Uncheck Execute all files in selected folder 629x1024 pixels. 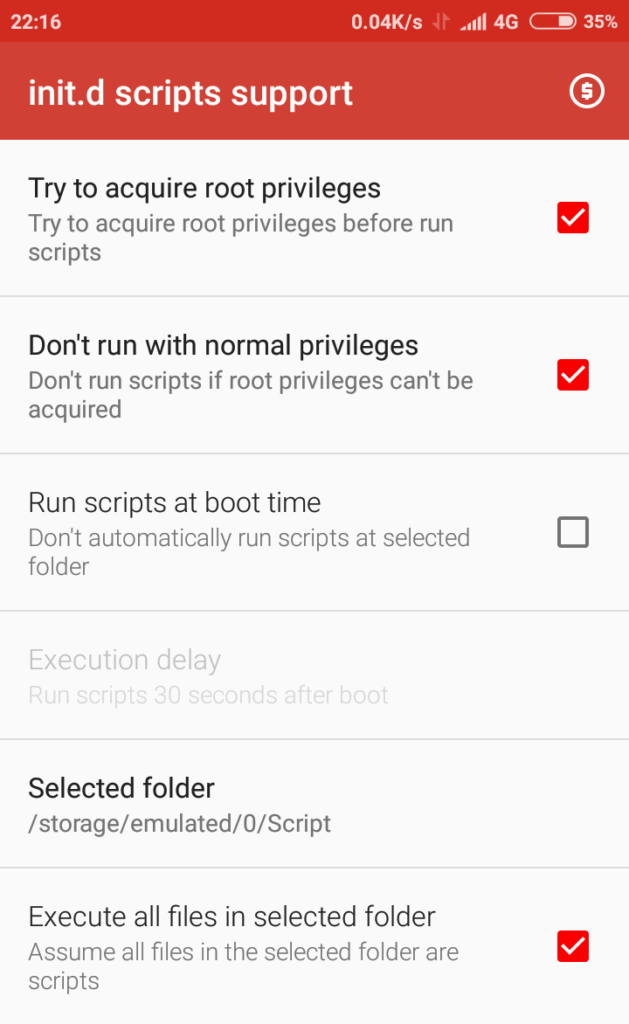tap(573, 947)
